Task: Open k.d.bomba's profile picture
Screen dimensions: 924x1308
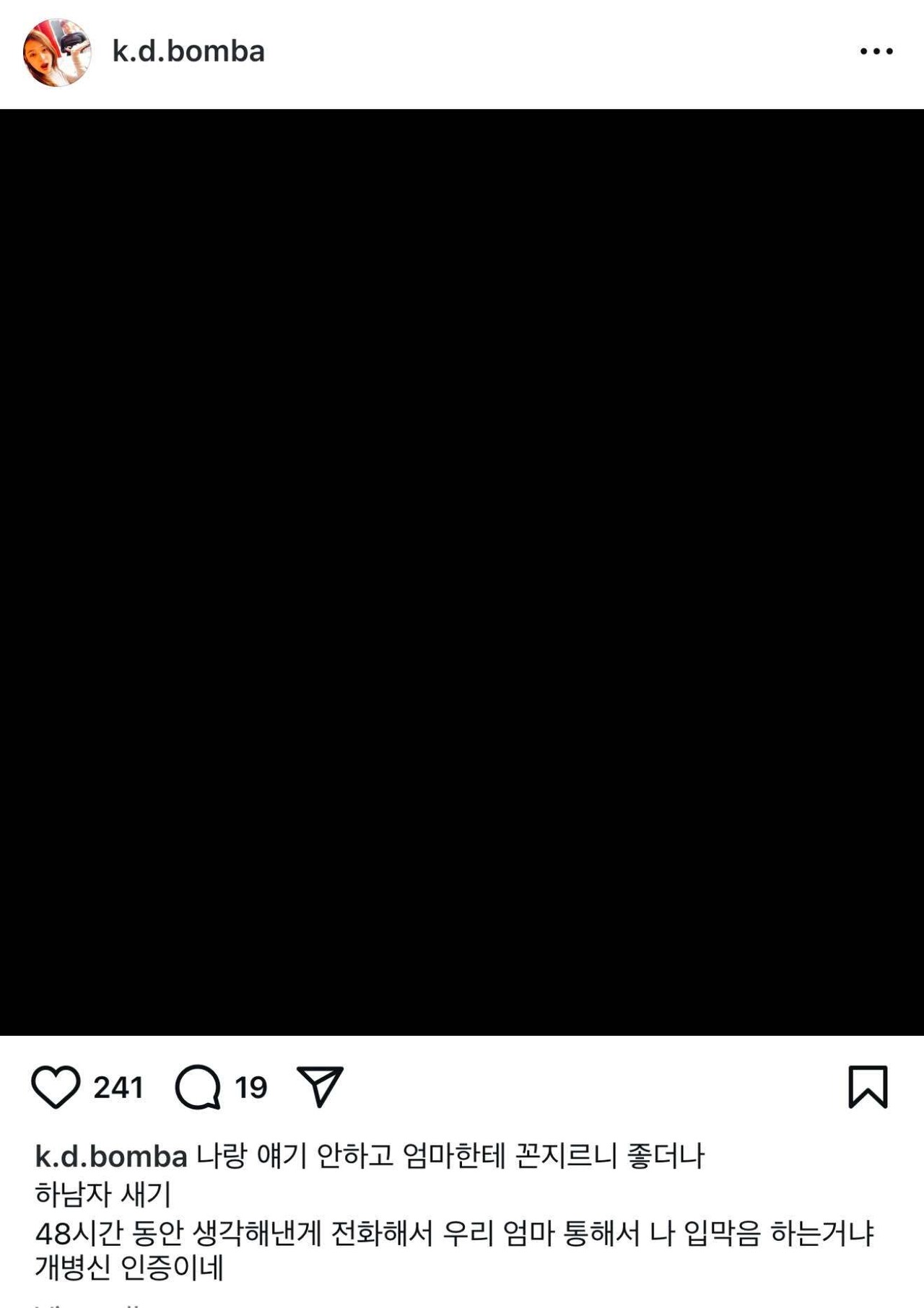Action: (x=57, y=53)
